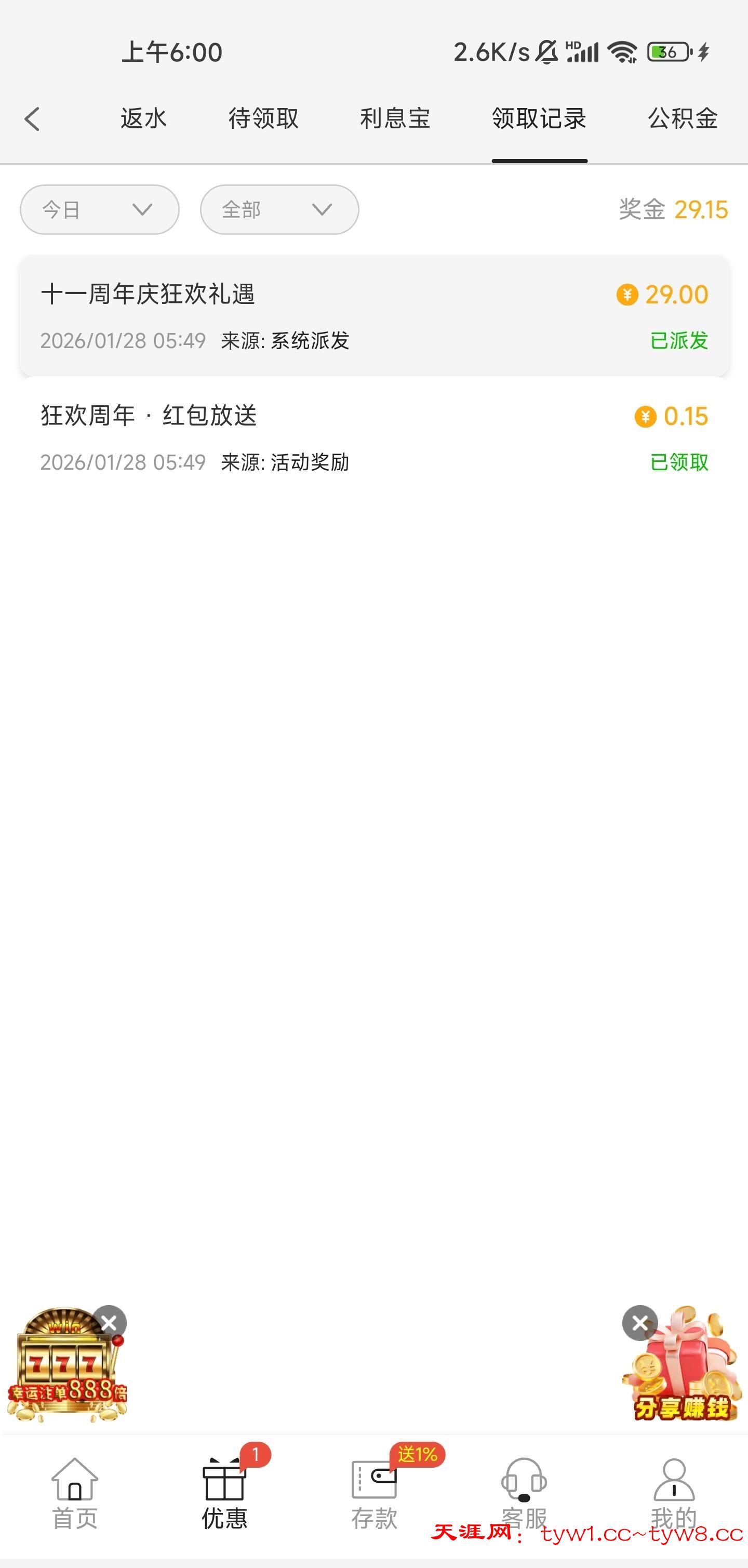Open the 十一周年庆狂欢礼遇 record
Image resolution: width=748 pixels, height=1568 pixels.
point(373,316)
